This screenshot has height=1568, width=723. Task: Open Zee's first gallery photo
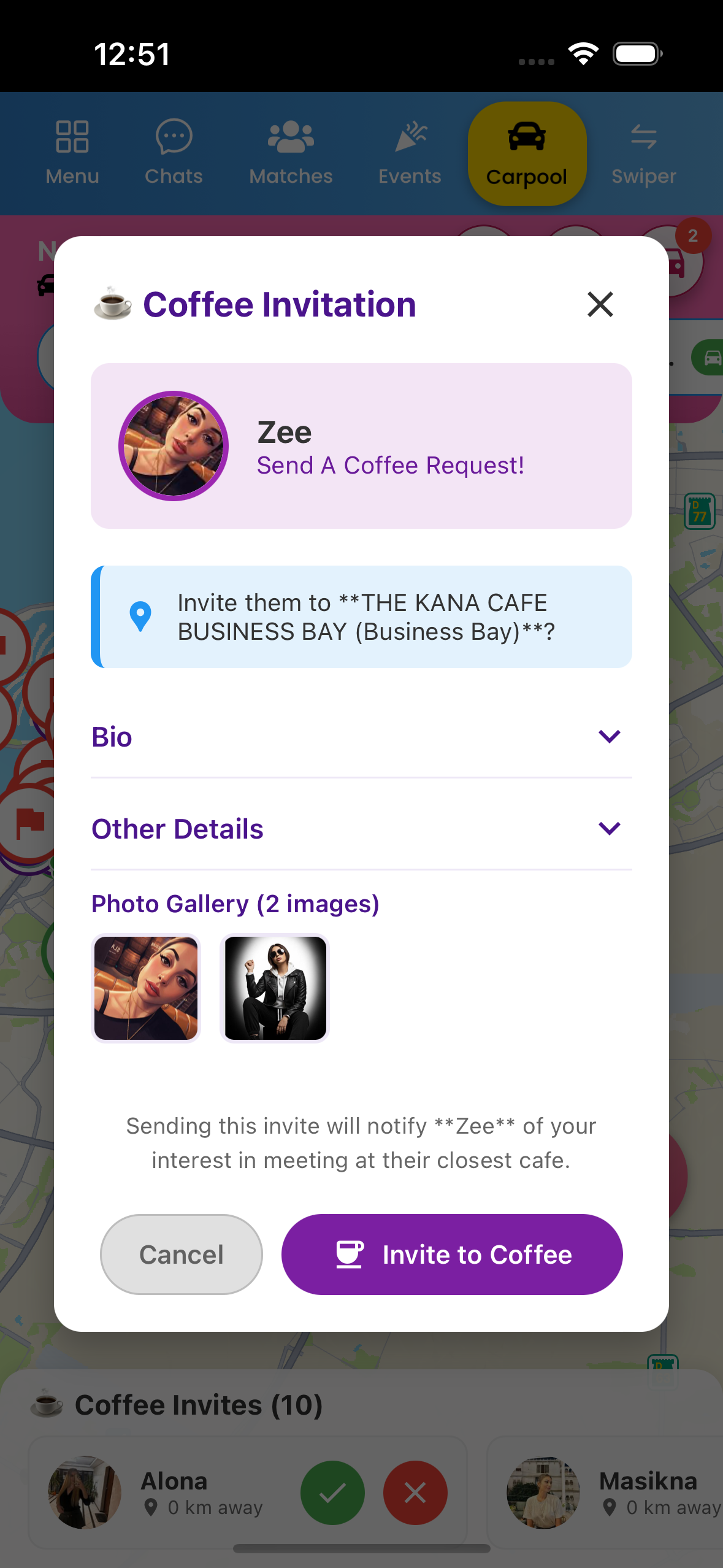(146, 988)
